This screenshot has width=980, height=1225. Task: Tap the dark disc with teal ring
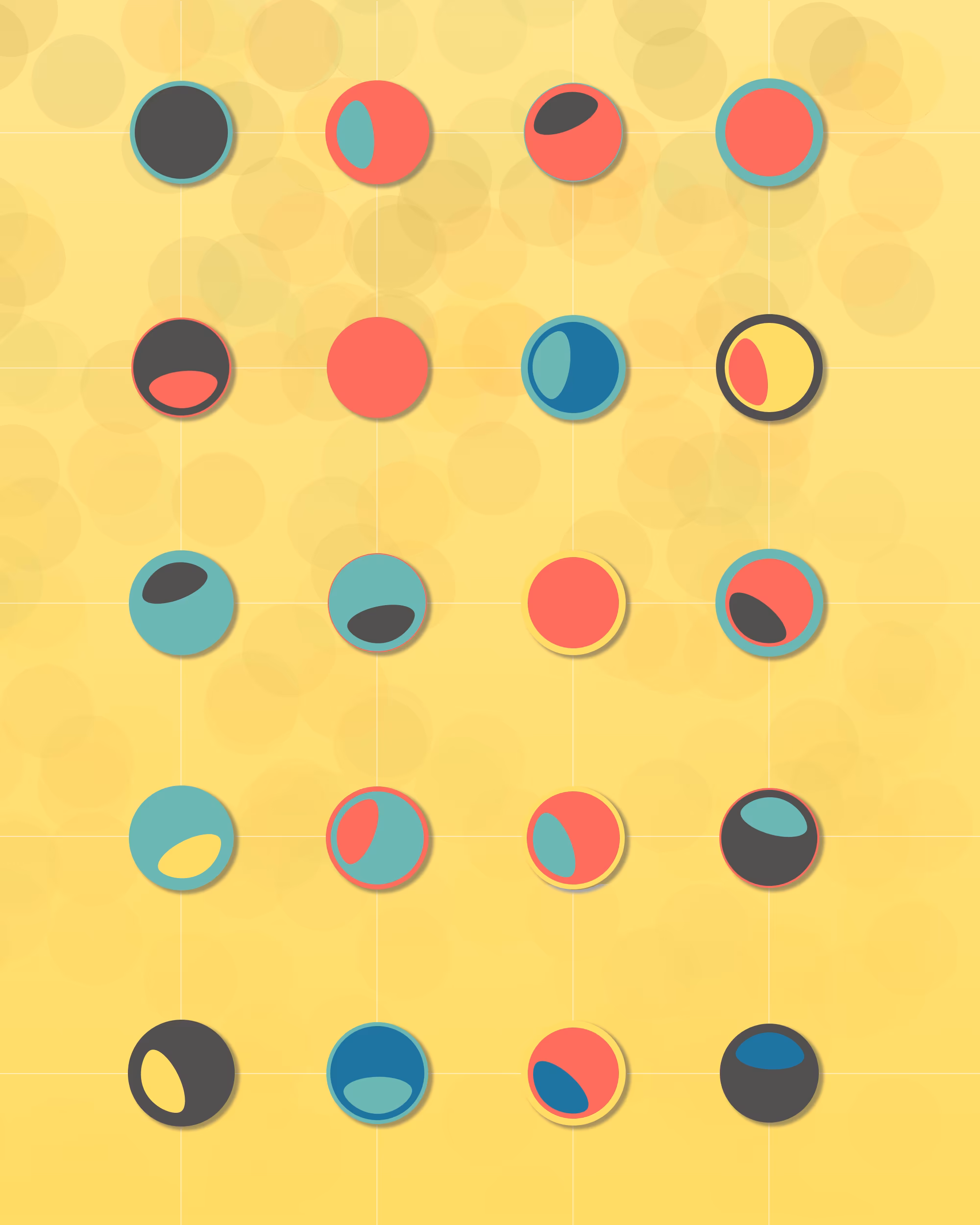tap(181, 132)
